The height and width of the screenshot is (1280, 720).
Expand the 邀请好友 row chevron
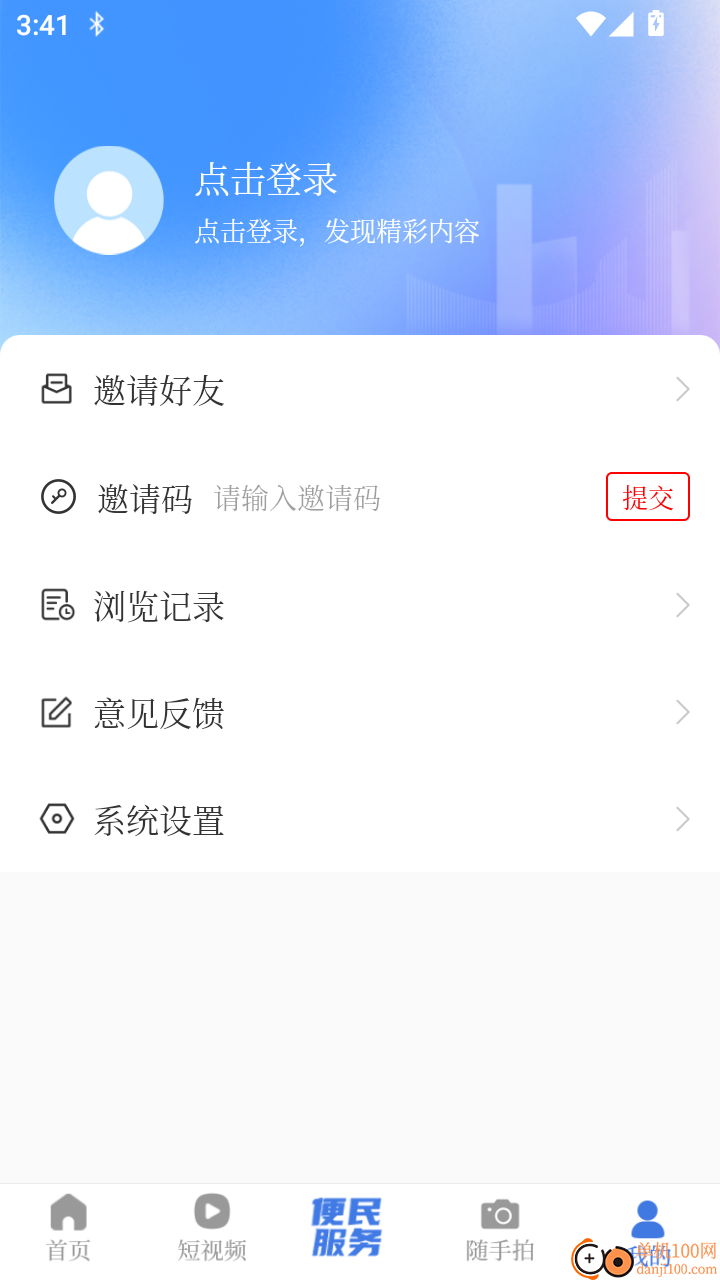pyautogui.click(x=682, y=390)
